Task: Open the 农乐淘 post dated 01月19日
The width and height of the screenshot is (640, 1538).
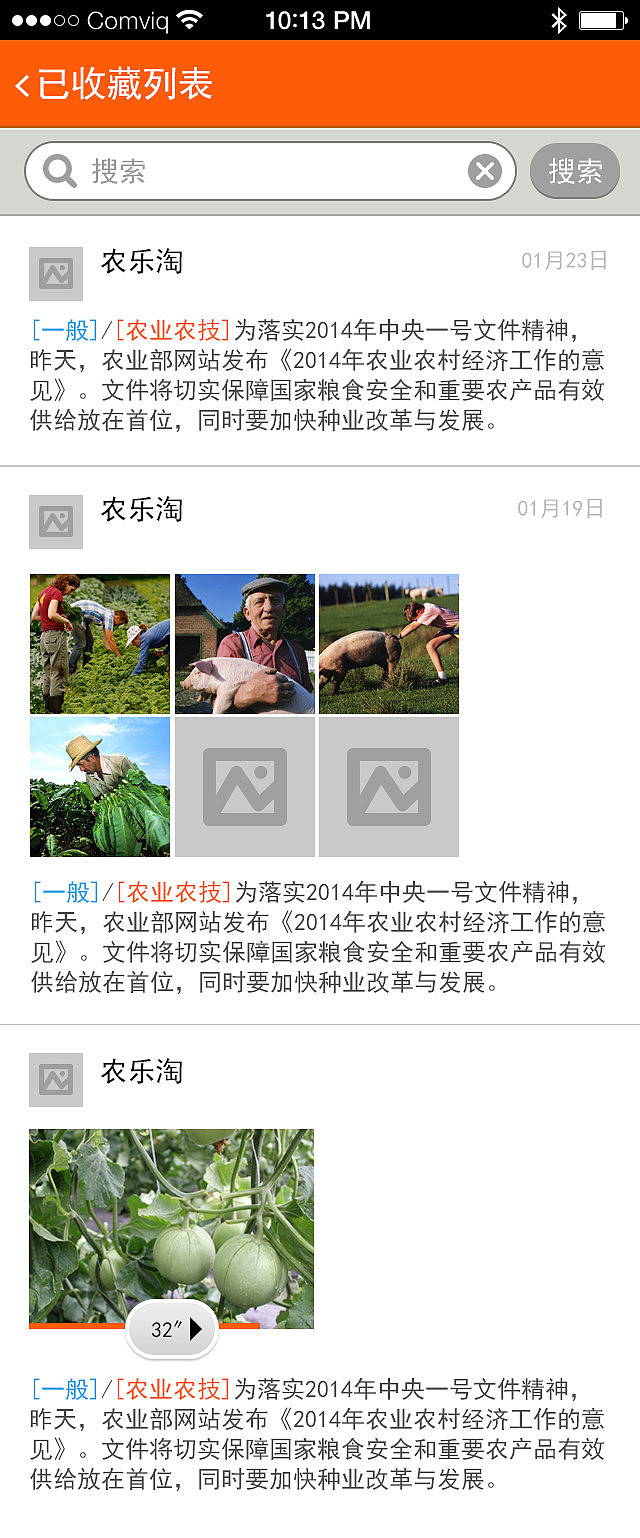Action: point(318,938)
